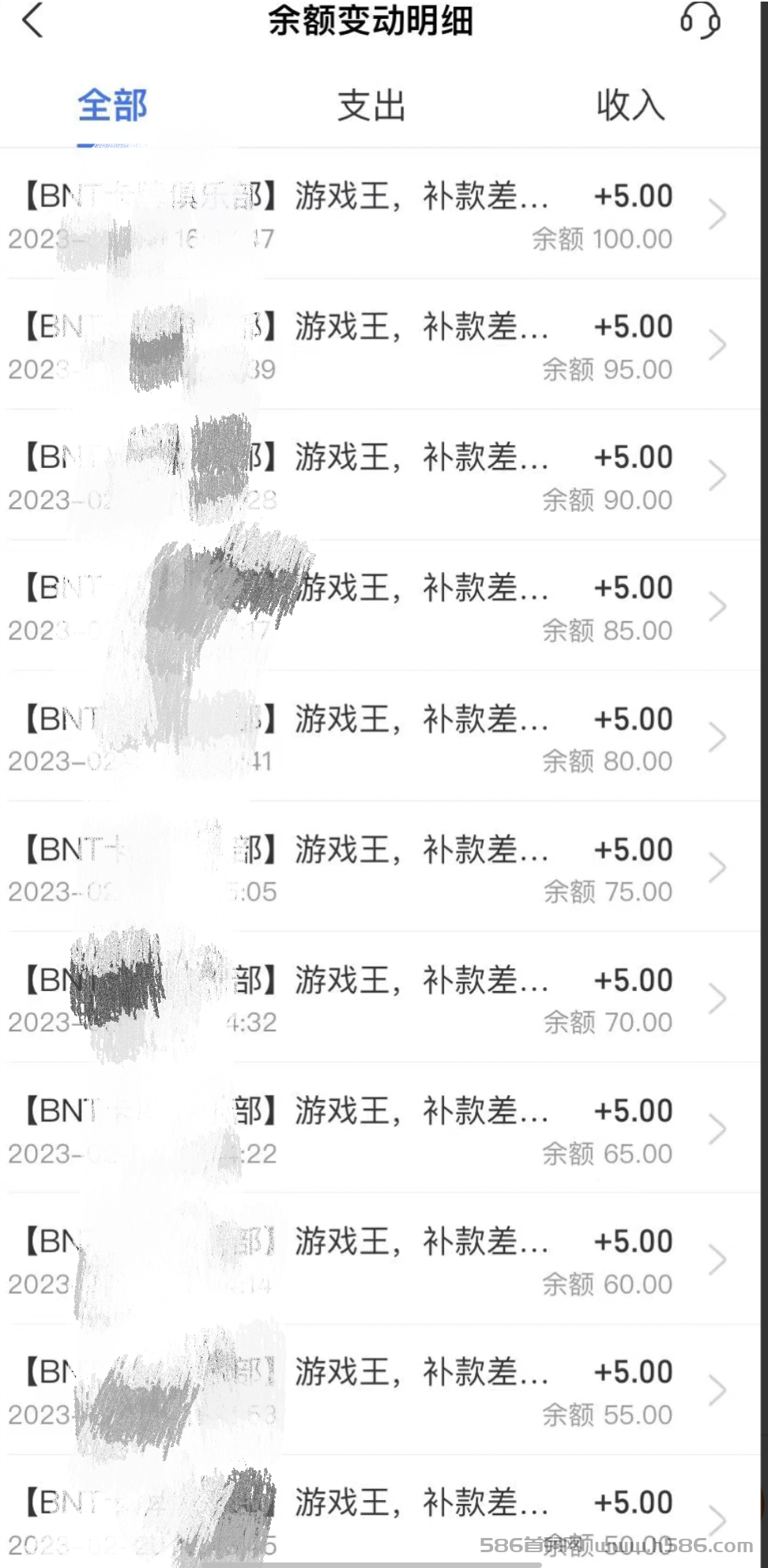Viewport: 768px width, 1568px height.
Task: Open the record with 余额 95.00
Action: pyautogui.click(x=380, y=345)
